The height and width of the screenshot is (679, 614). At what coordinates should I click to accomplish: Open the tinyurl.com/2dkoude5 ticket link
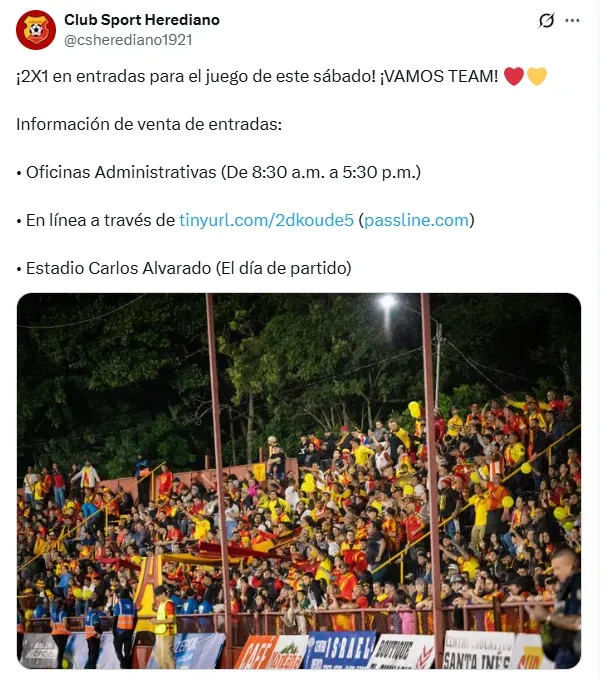pyautogui.click(x=266, y=220)
